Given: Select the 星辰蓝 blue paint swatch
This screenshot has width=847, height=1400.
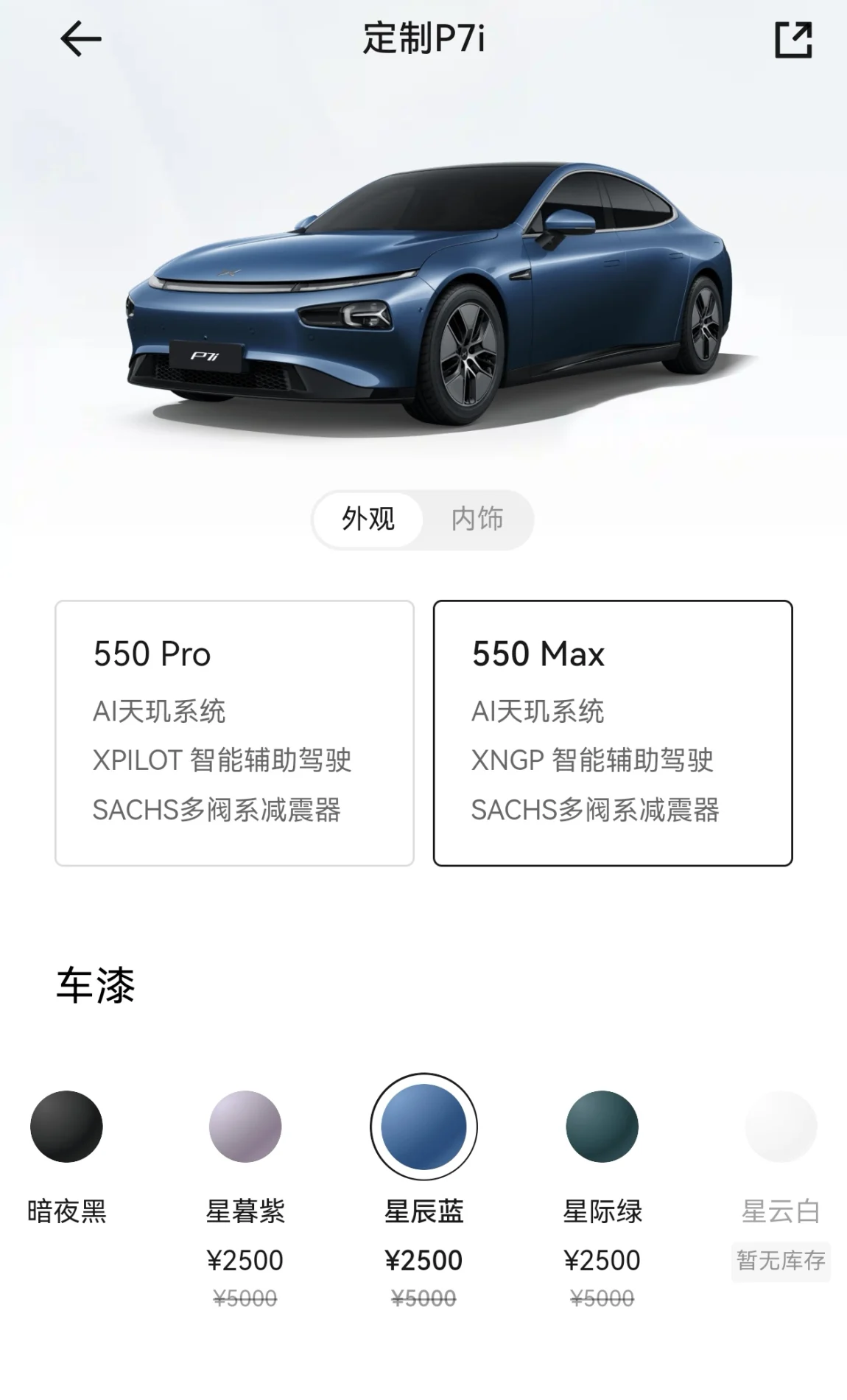Looking at the screenshot, I should [423, 1126].
